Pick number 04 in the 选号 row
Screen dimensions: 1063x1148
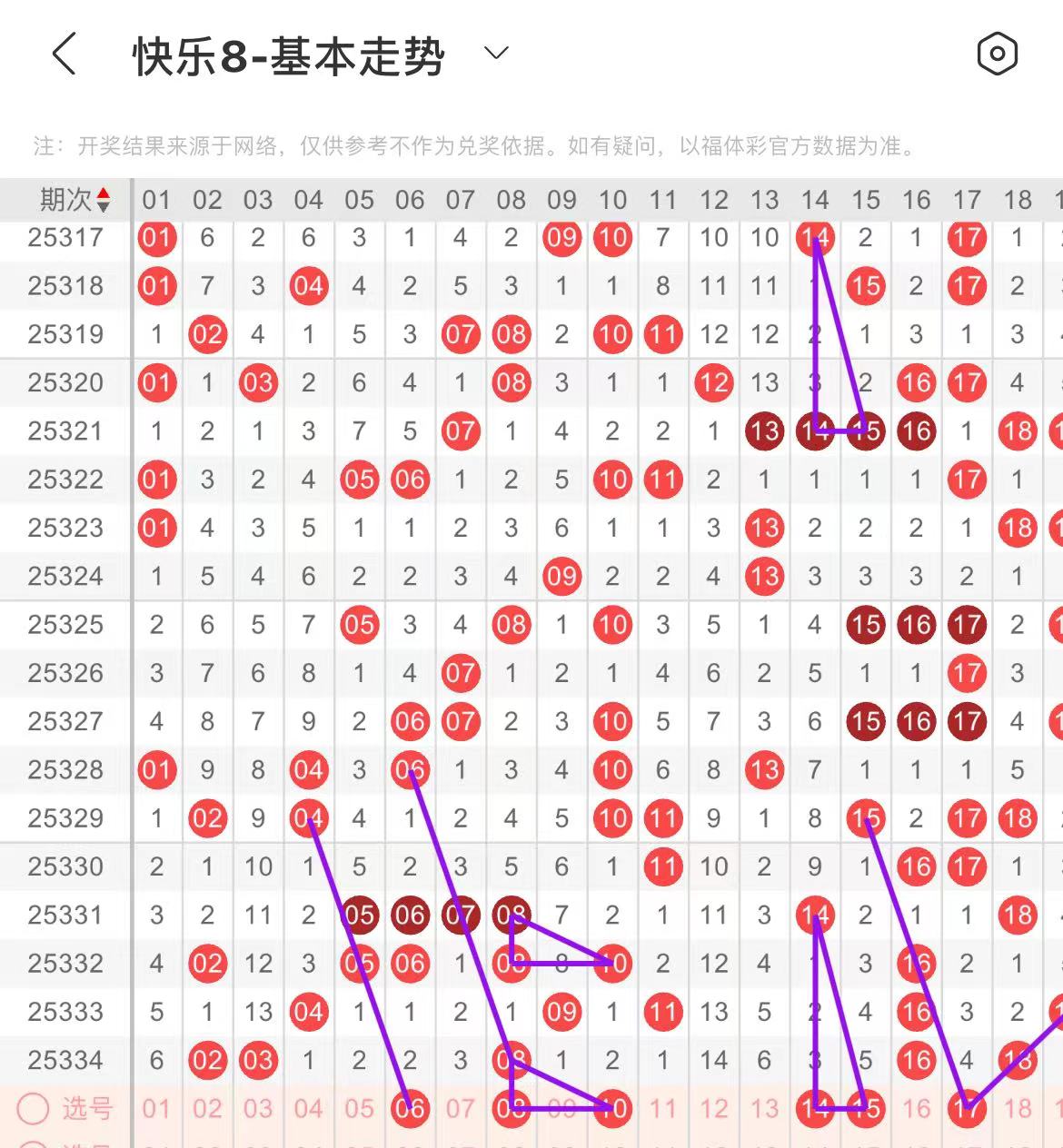309,1108
